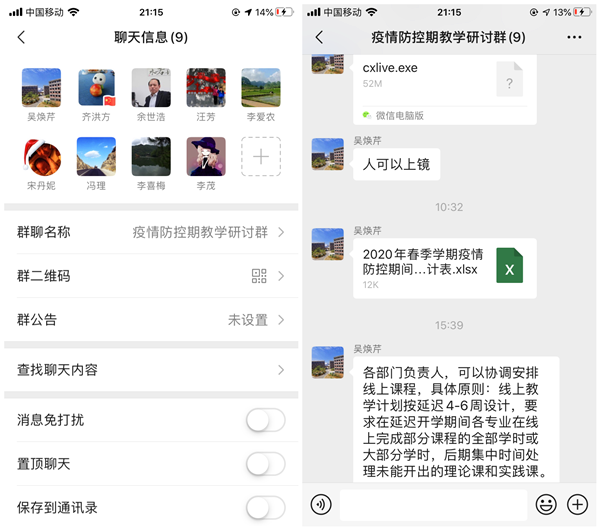This screenshot has width=600, height=530.
Task: Open the emoji picker
Action: click(x=546, y=504)
